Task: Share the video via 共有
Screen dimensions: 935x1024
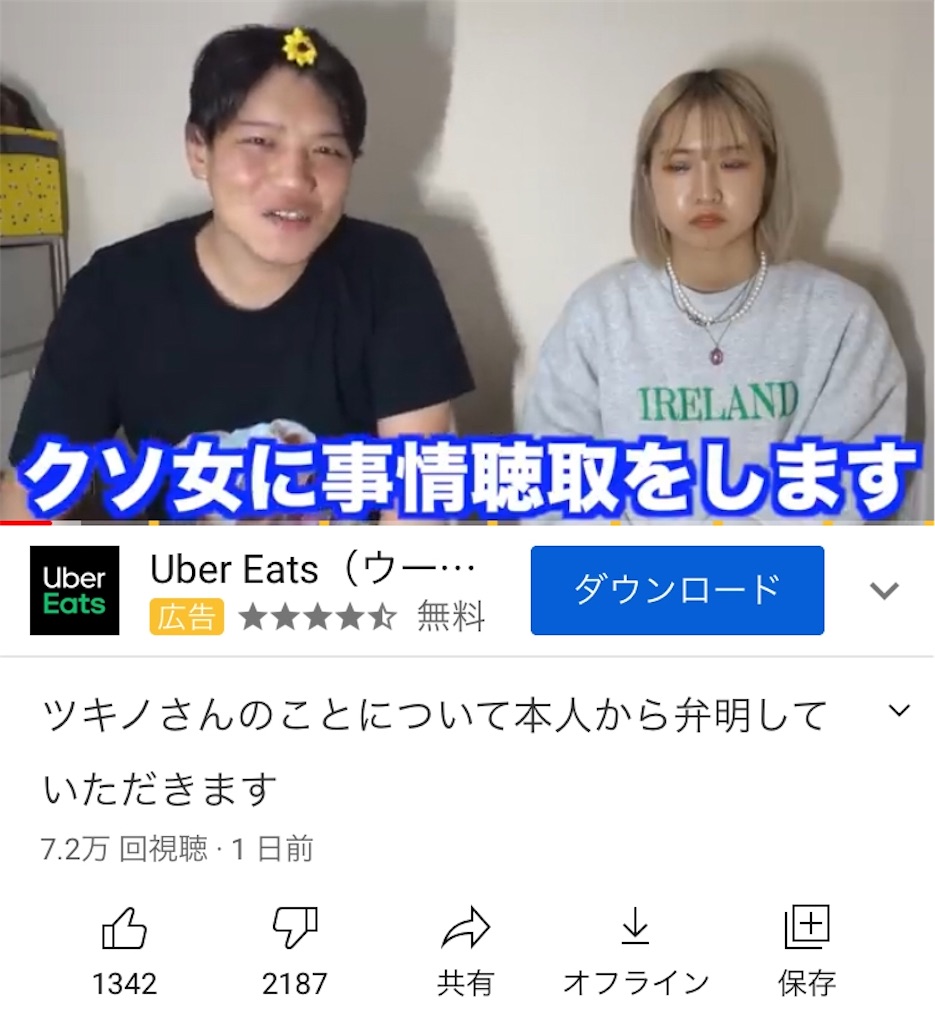Action: (x=465, y=930)
